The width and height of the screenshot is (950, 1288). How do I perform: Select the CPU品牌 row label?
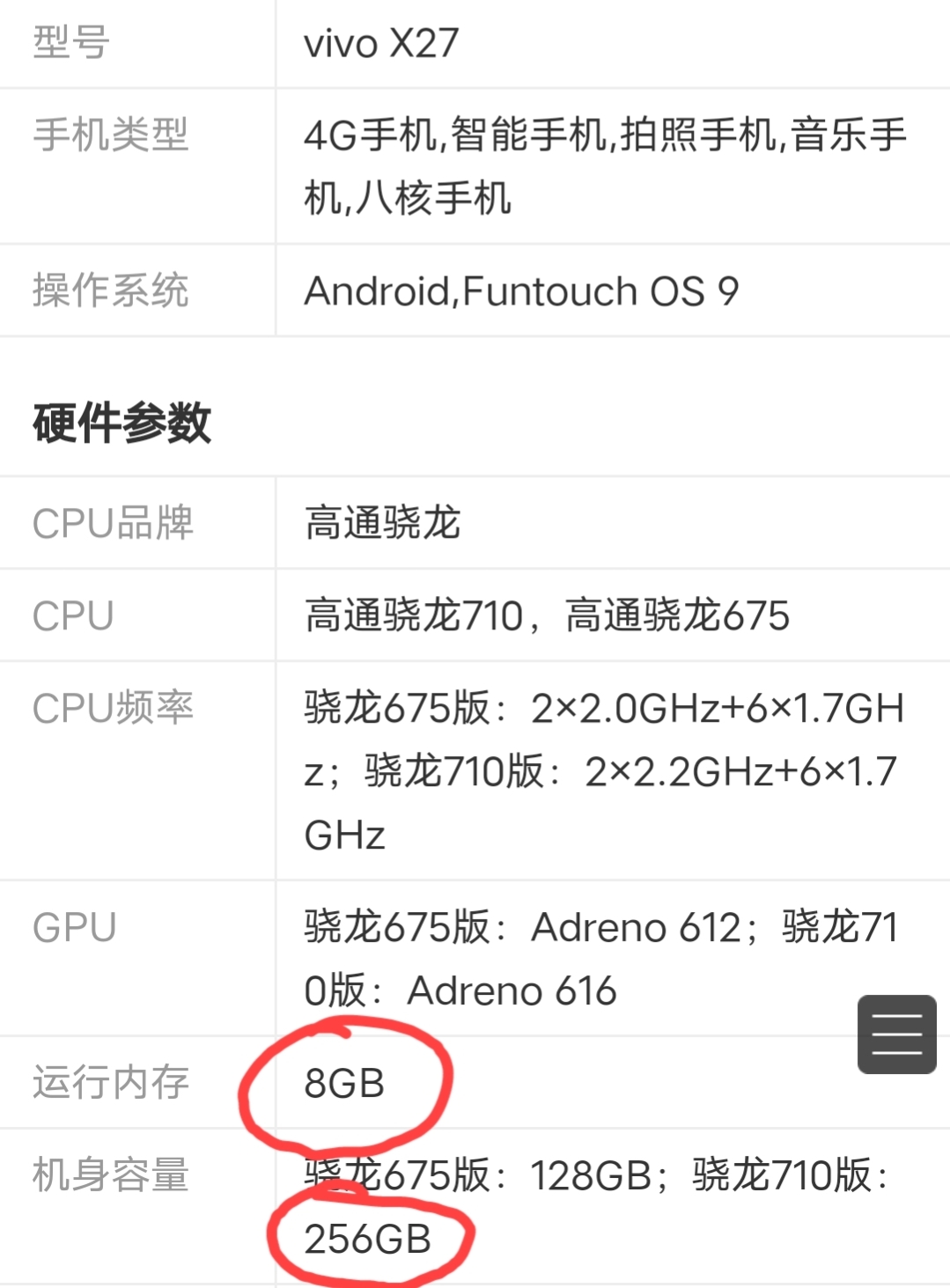click(111, 524)
